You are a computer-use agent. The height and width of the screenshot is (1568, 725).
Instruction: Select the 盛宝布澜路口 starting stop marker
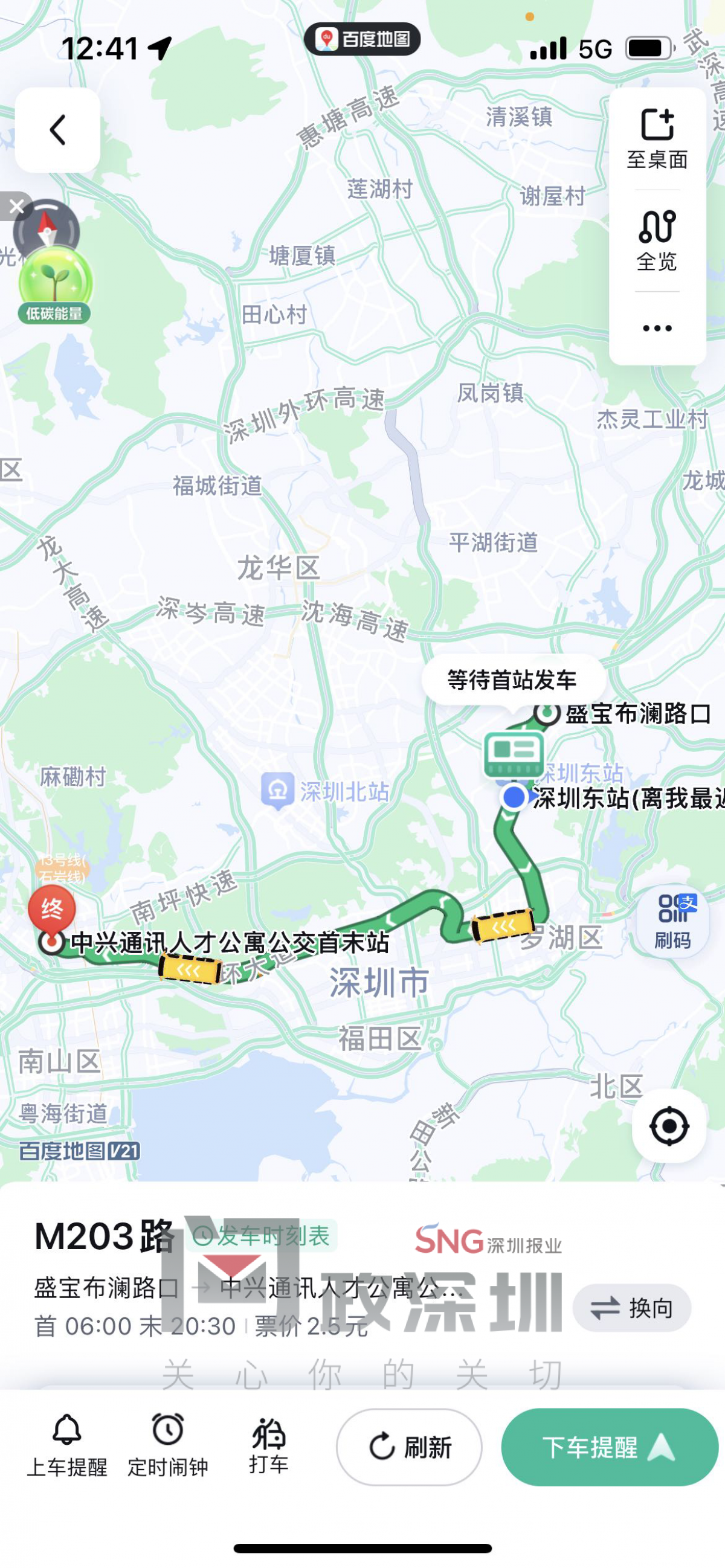click(x=547, y=713)
